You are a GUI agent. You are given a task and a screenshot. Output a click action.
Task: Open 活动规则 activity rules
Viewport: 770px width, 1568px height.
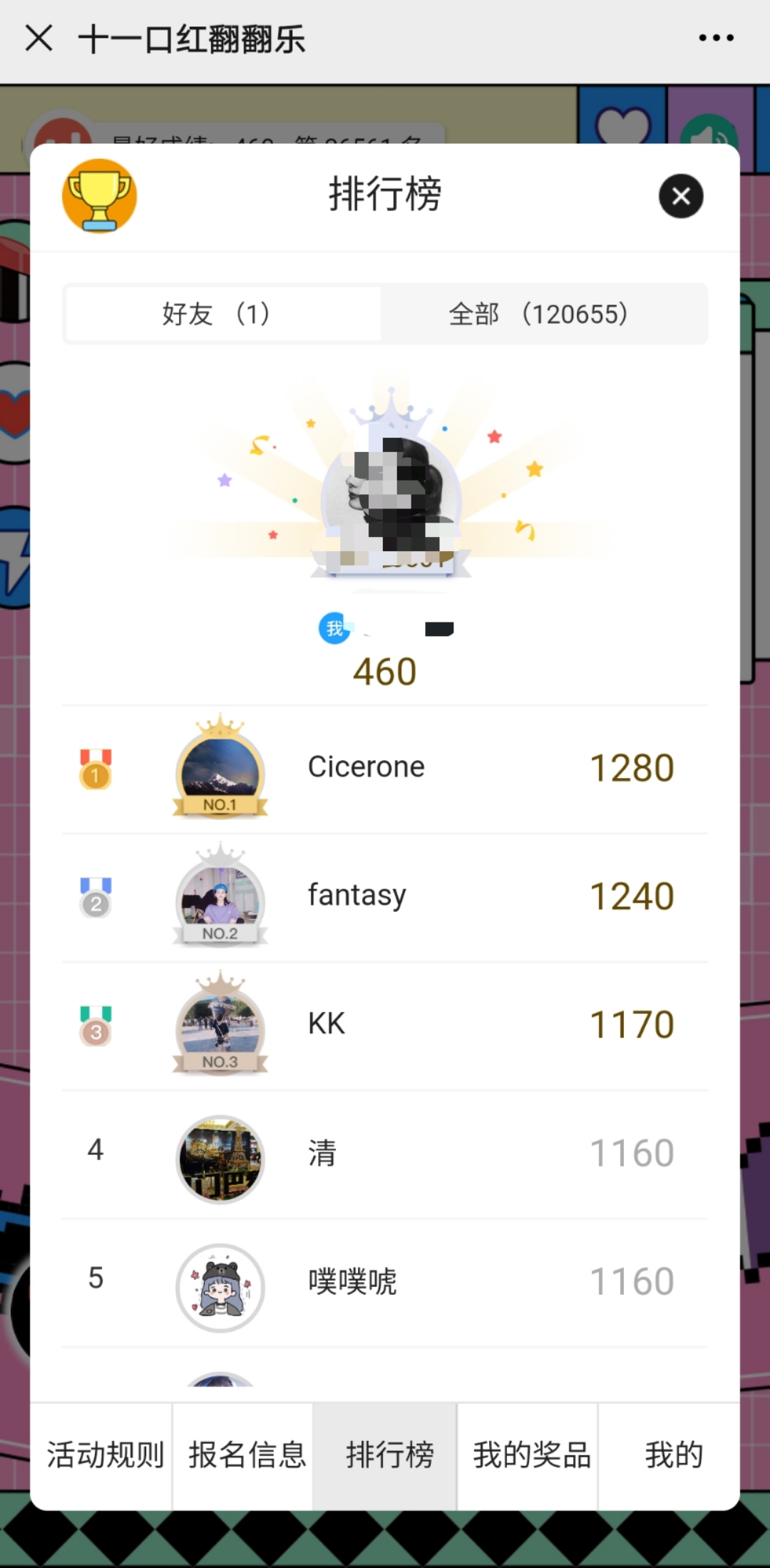pos(105,1455)
